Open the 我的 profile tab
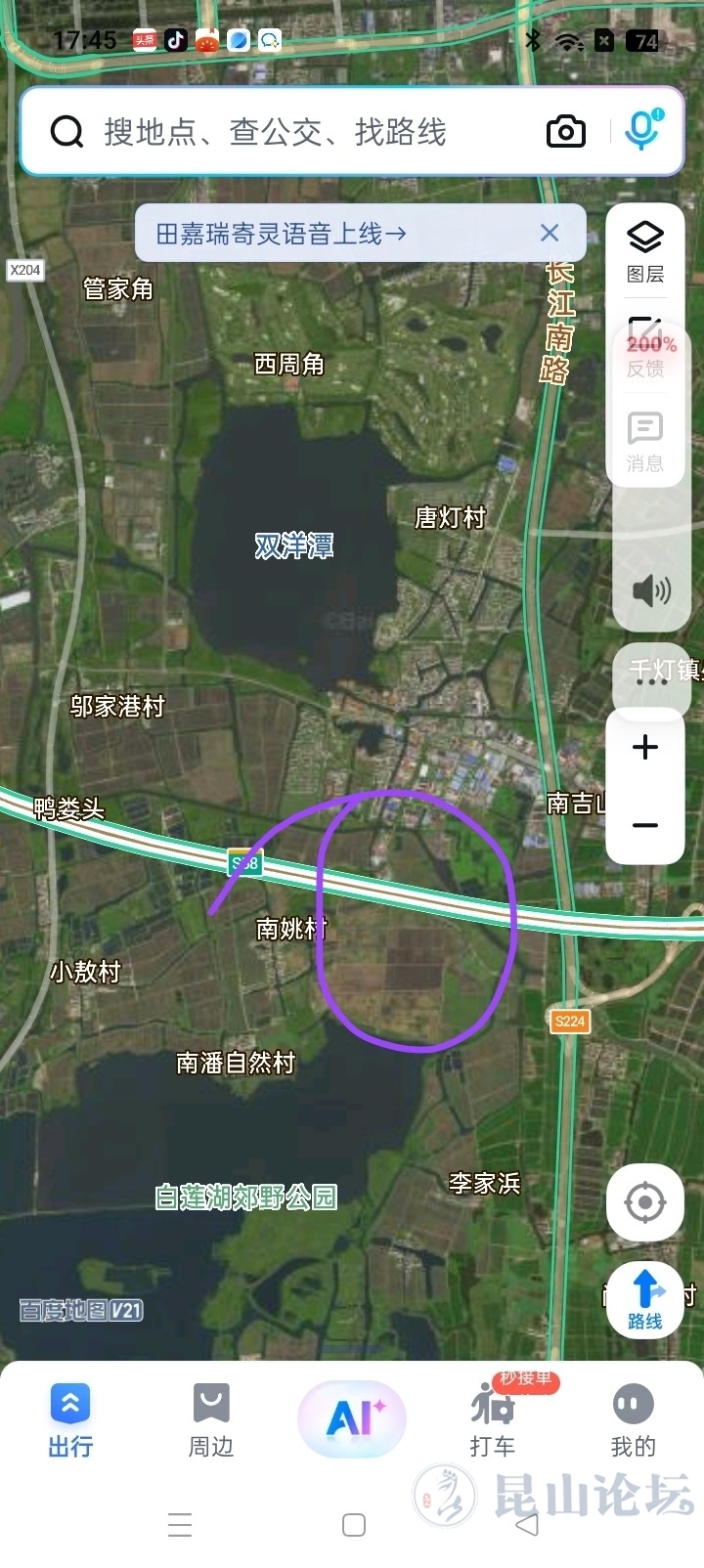Viewport: 704px width, 1568px height. pyautogui.click(x=634, y=1420)
